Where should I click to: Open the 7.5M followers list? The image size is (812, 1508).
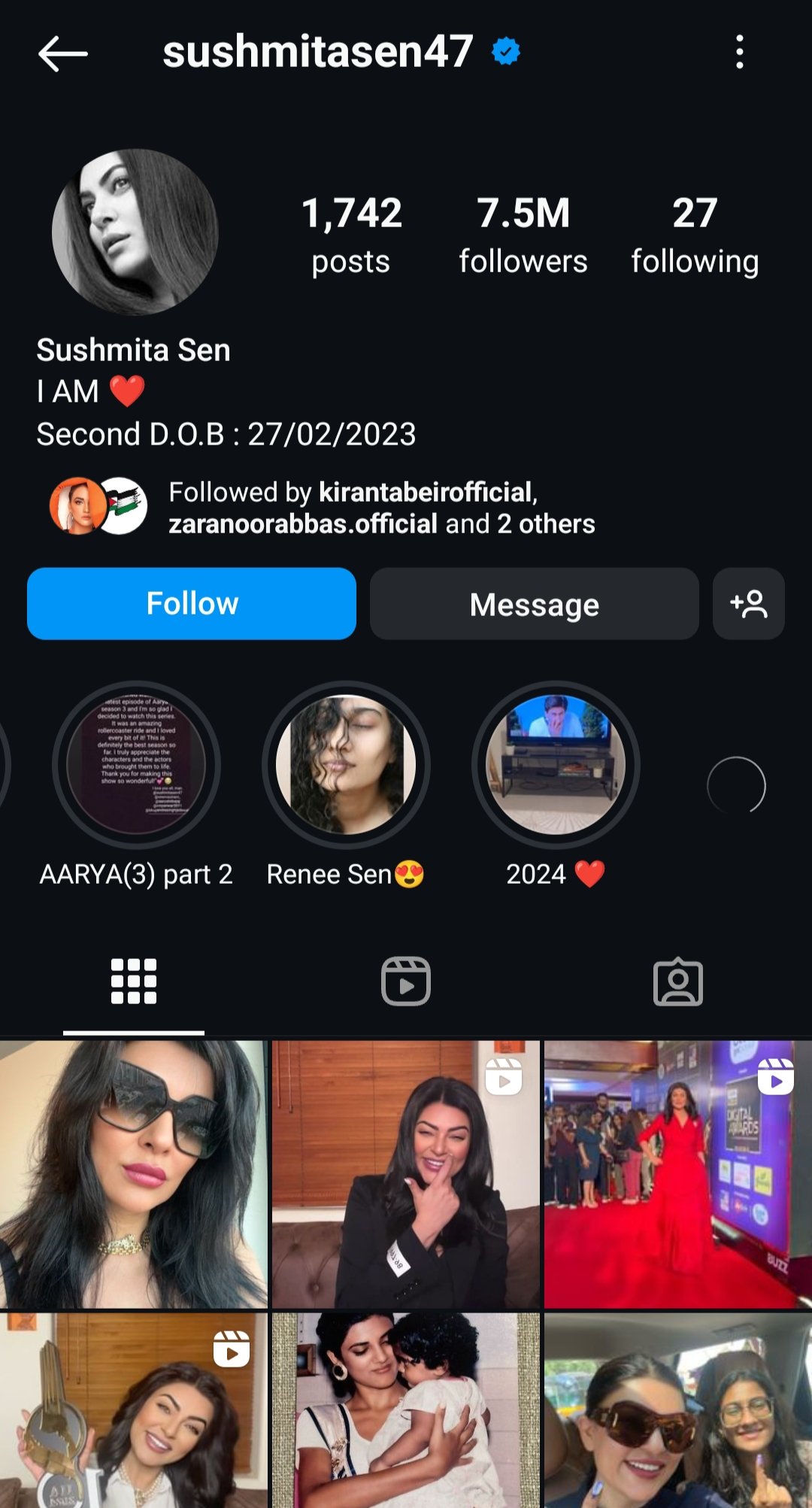(x=523, y=235)
